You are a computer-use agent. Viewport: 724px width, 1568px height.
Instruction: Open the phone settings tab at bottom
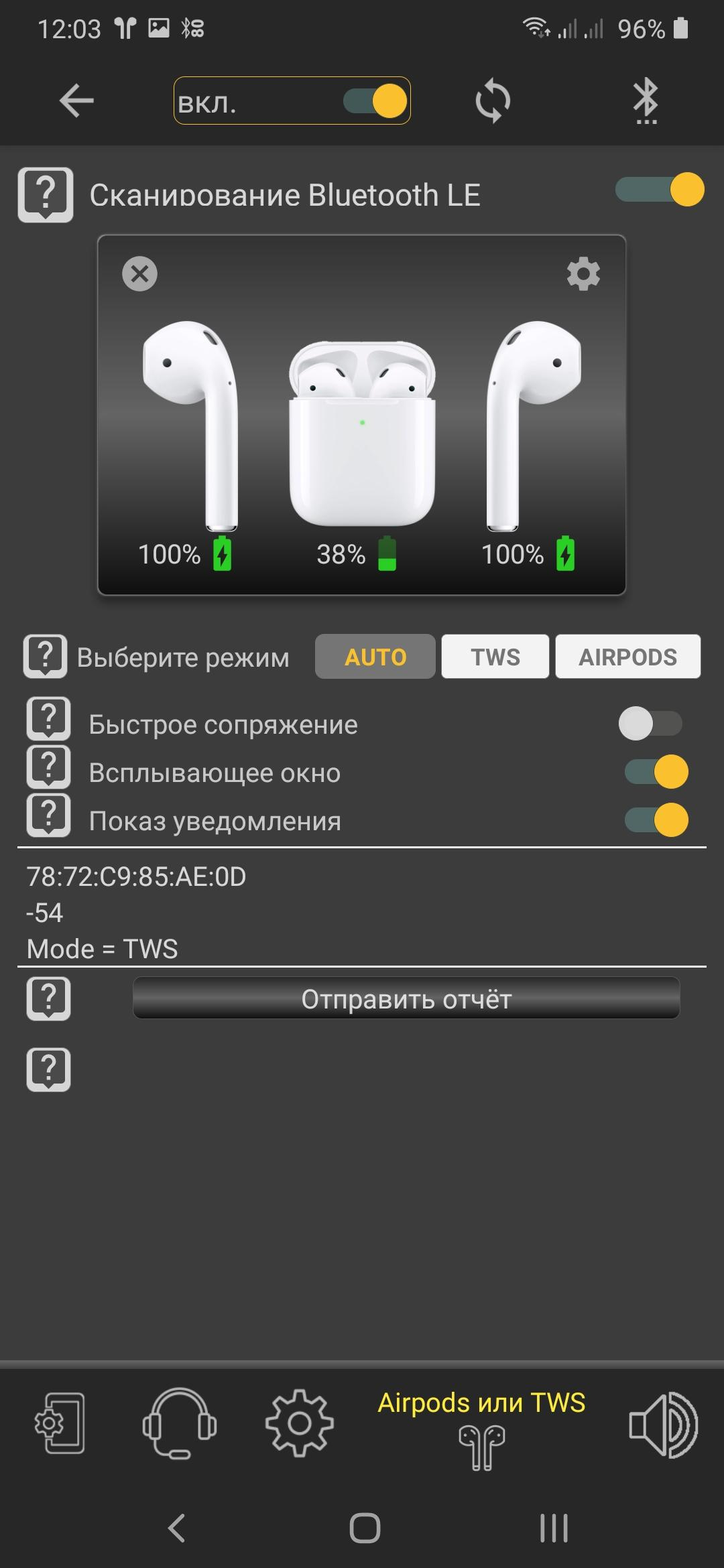pyautogui.click(x=60, y=1424)
